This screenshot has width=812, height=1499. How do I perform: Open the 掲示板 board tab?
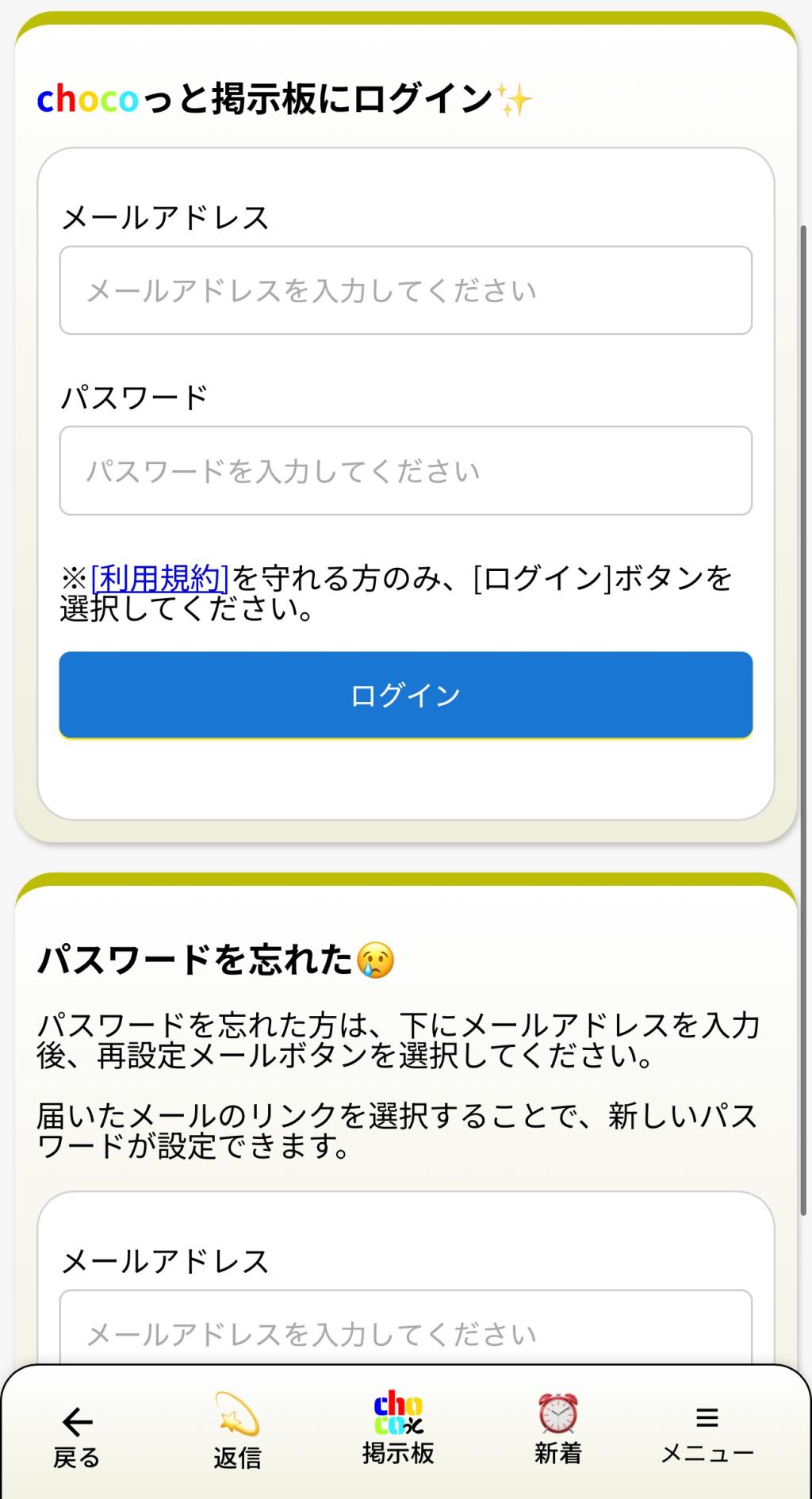coord(398,1432)
